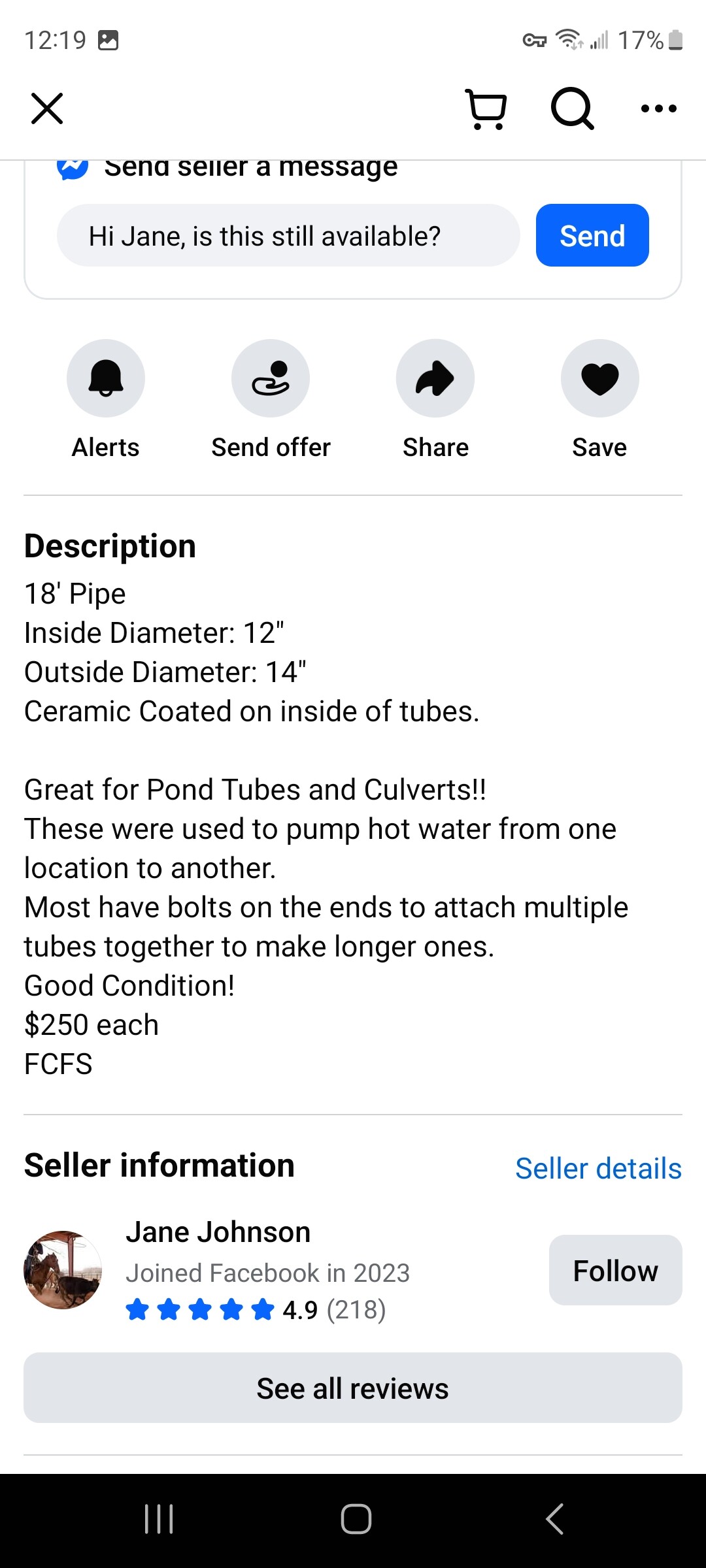Edit the message to seller field
This screenshot has width=706, height=1568.
288,236
